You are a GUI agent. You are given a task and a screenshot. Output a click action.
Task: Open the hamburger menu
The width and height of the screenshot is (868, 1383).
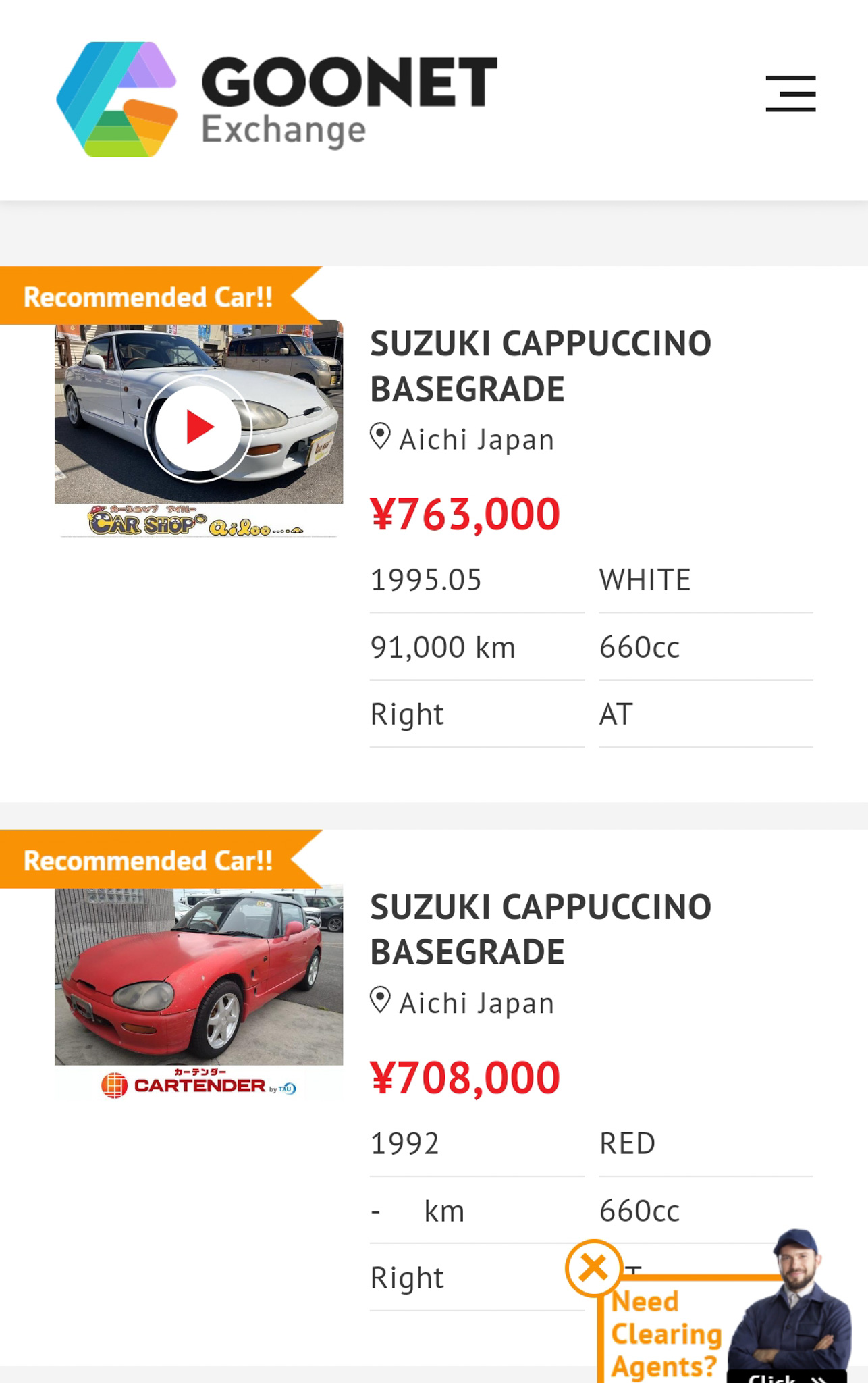(790, 94)
